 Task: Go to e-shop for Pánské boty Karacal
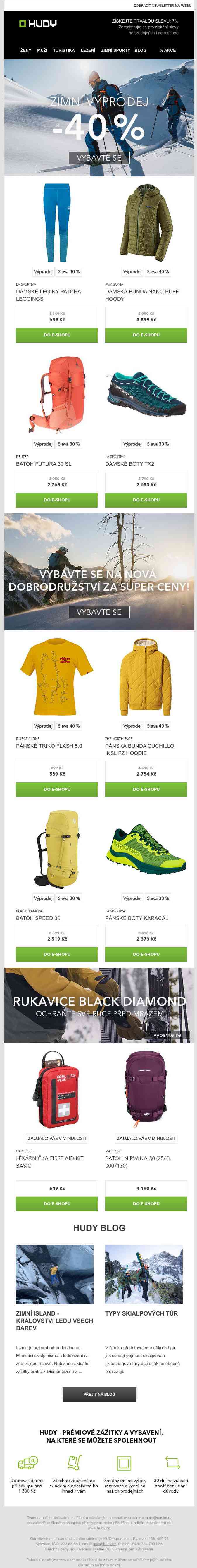point(146,954)
